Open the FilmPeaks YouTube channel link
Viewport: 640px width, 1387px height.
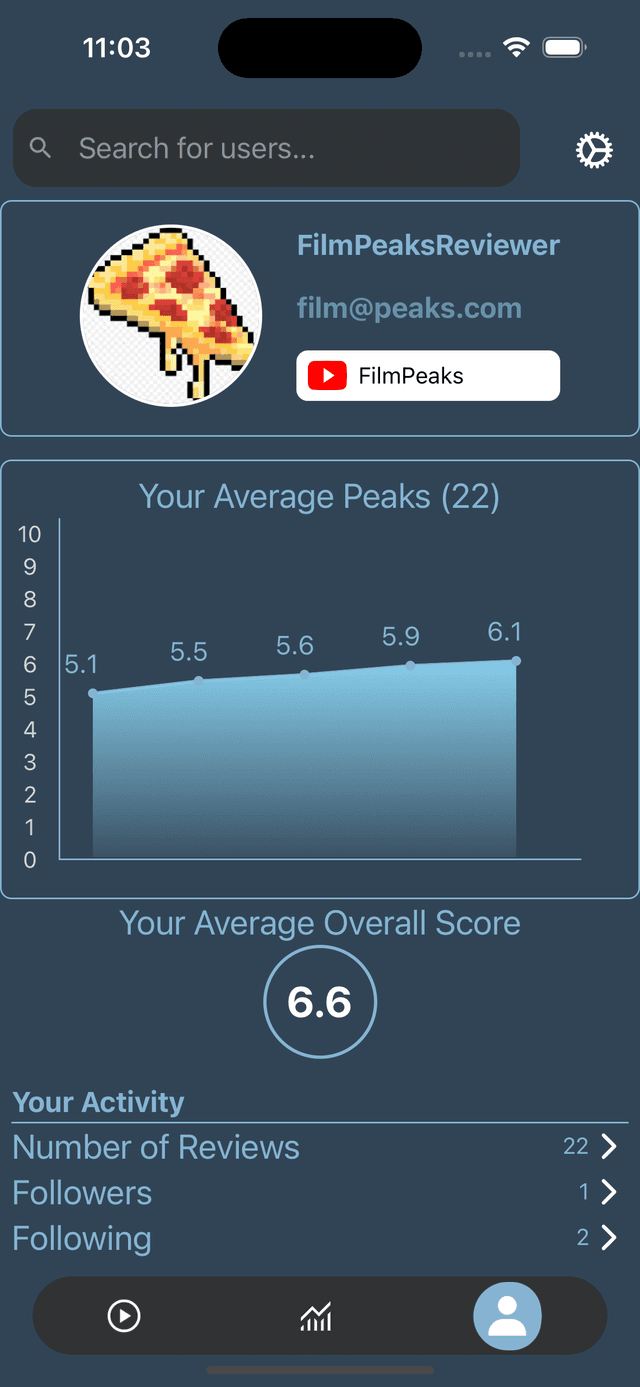point(428,376)
